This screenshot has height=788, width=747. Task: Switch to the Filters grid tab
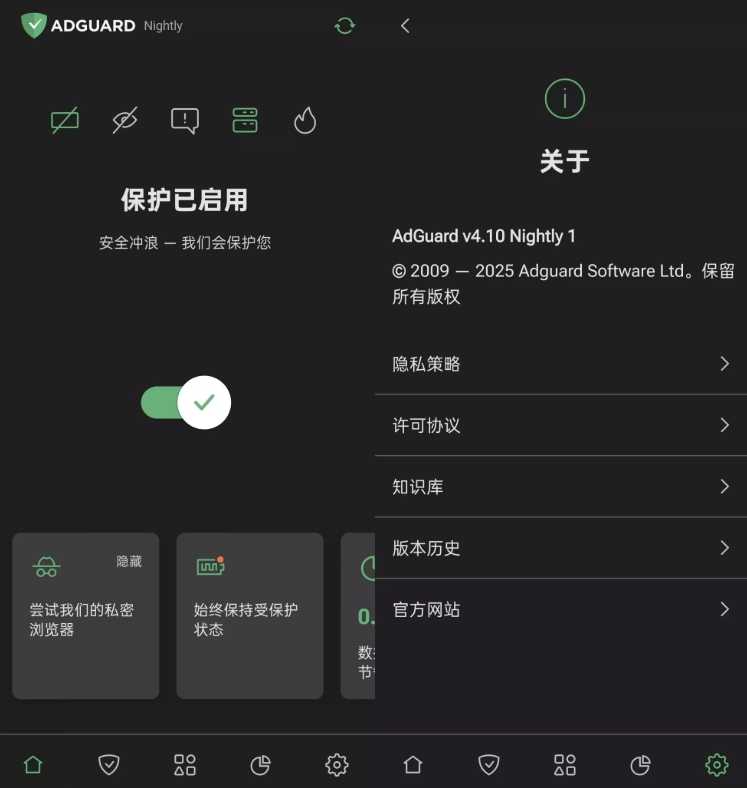tap(184, 764)
